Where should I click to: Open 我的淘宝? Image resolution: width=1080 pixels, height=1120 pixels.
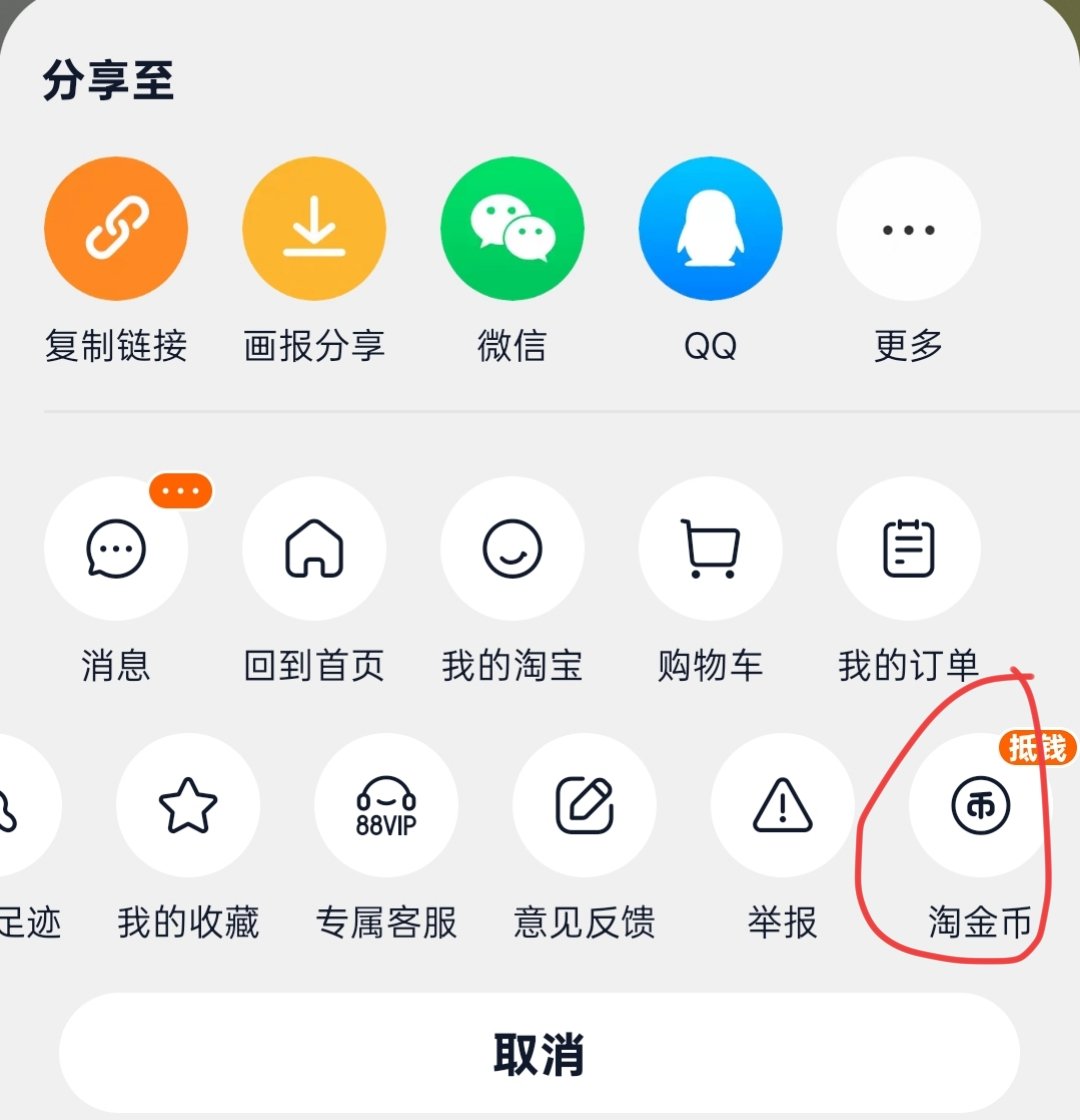click(512, 548)
